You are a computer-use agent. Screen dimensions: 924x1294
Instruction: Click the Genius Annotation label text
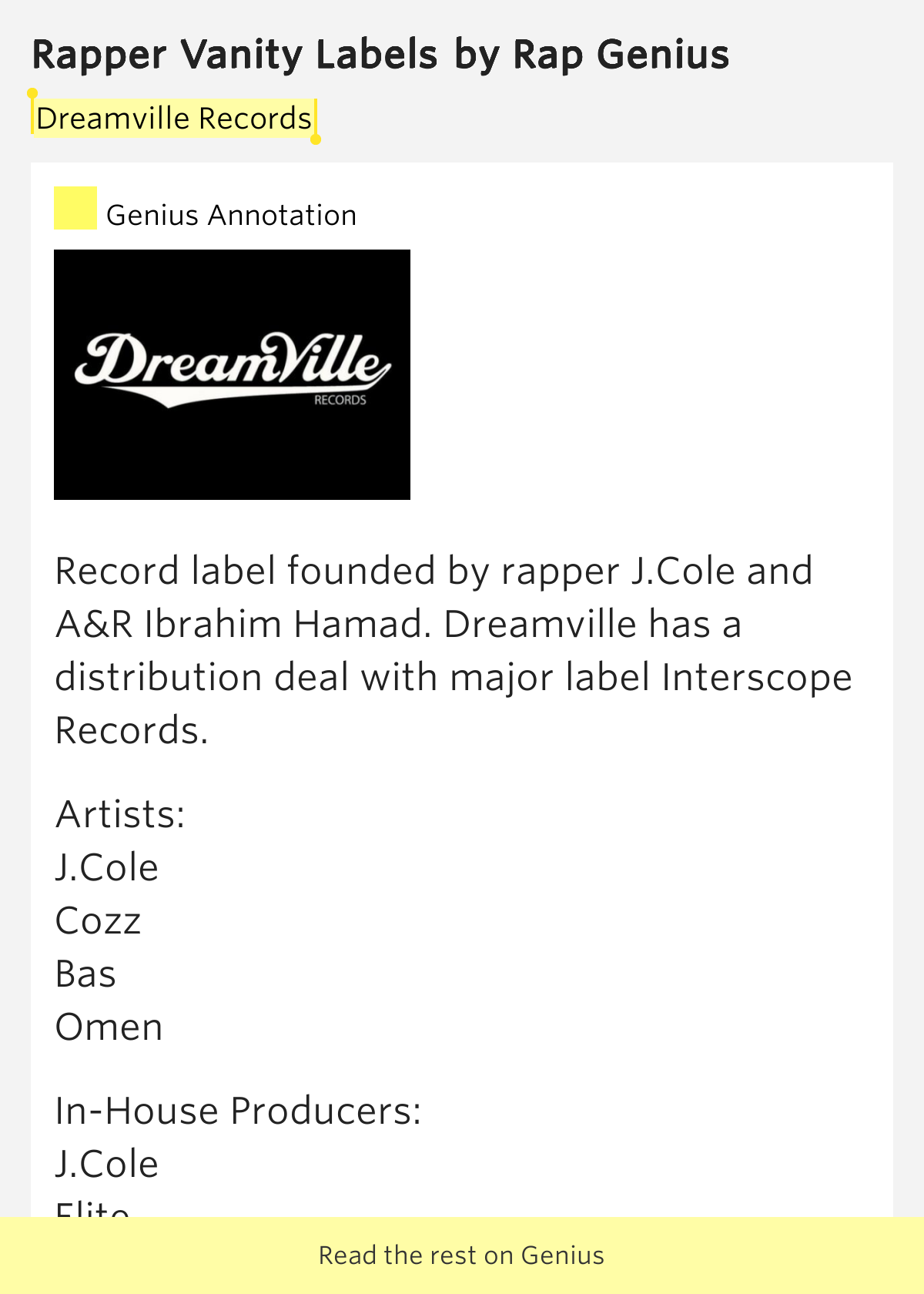tap(232, 215)
